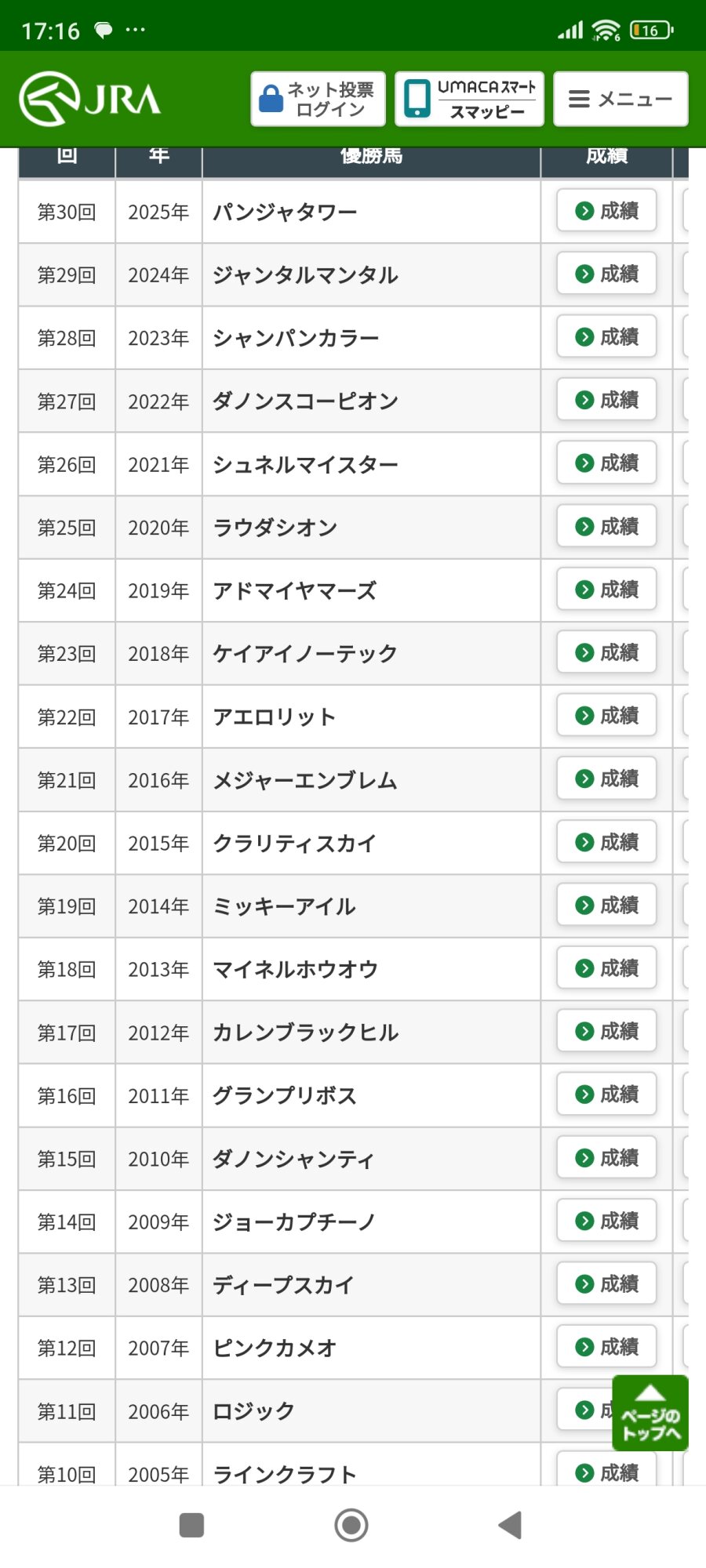The height and width of the screenshot is (1568, 706).
Task: Open 成績 for 第26回 シュネルマイスター
Action: [x=606, y=463]
